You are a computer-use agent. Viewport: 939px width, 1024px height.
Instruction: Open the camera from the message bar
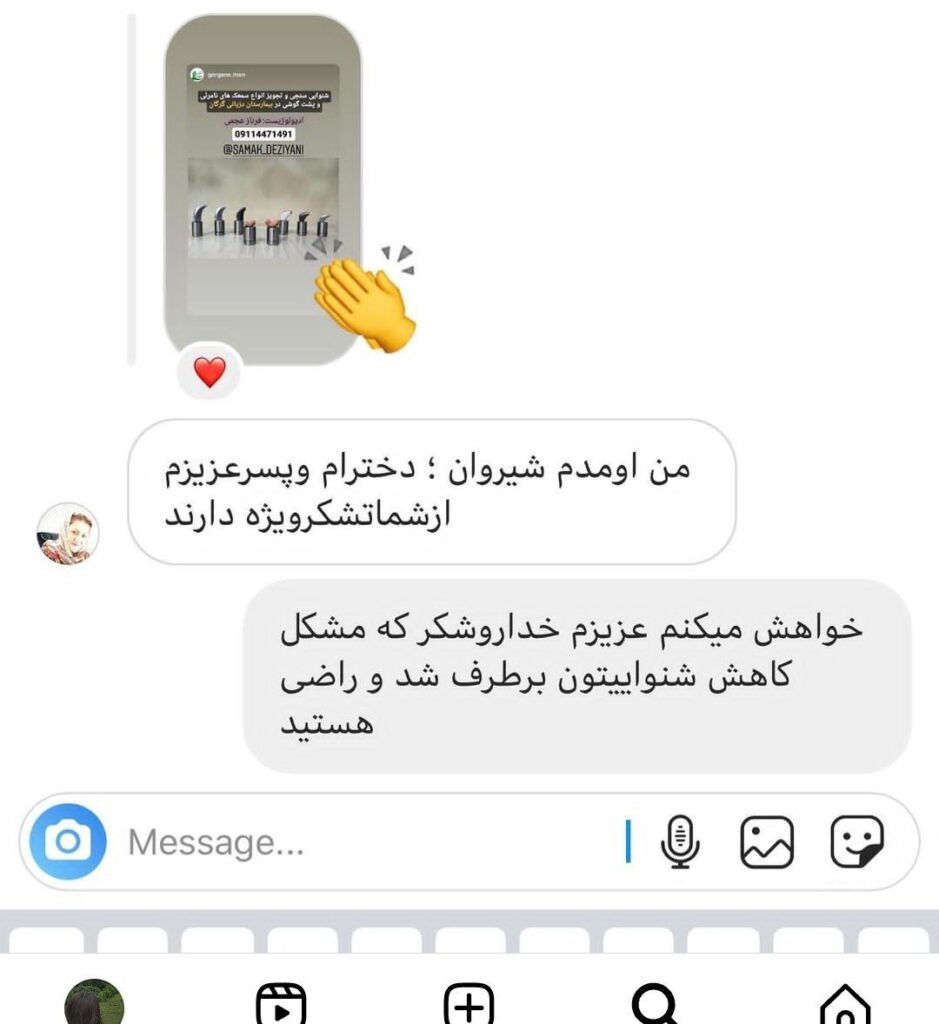point(67,842)
